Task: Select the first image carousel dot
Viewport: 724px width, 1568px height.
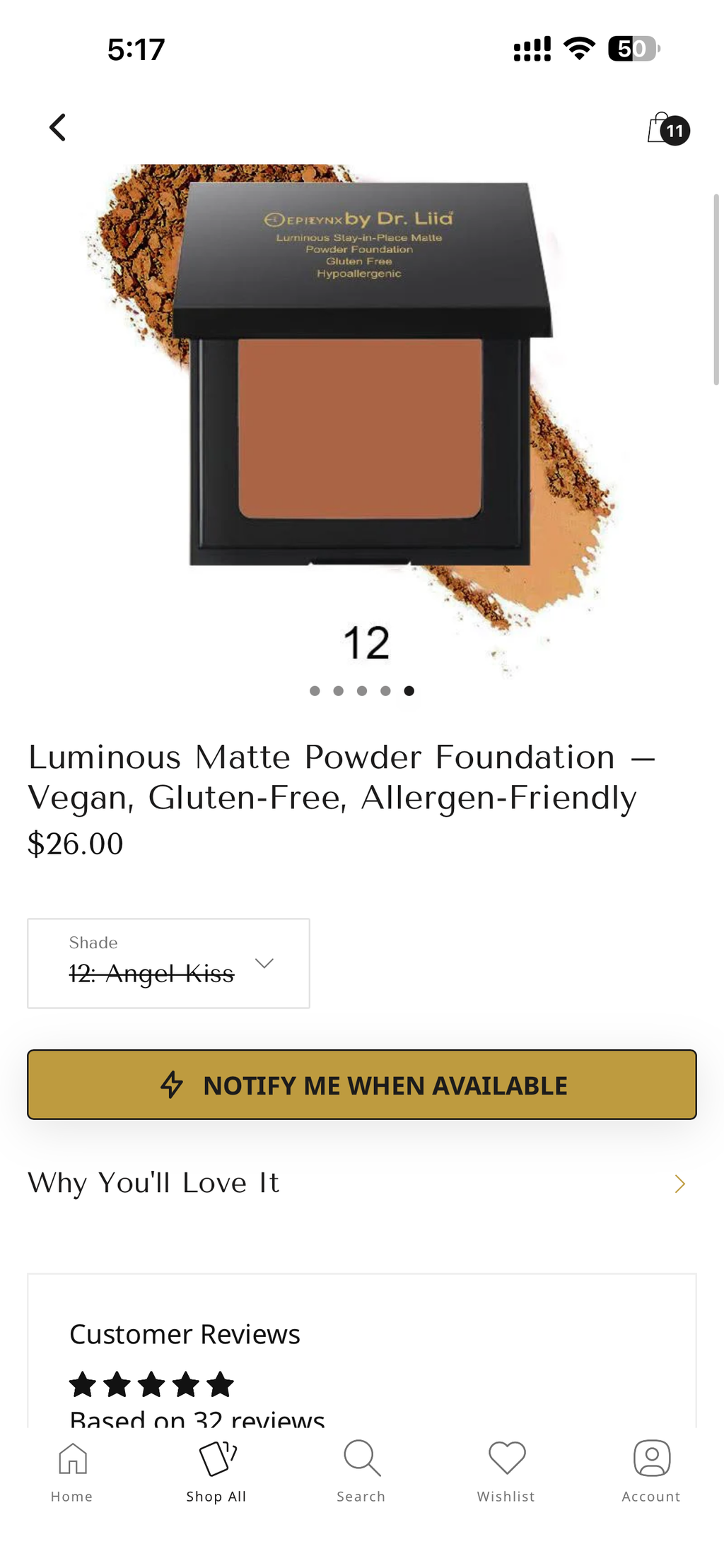Action: 315,691
